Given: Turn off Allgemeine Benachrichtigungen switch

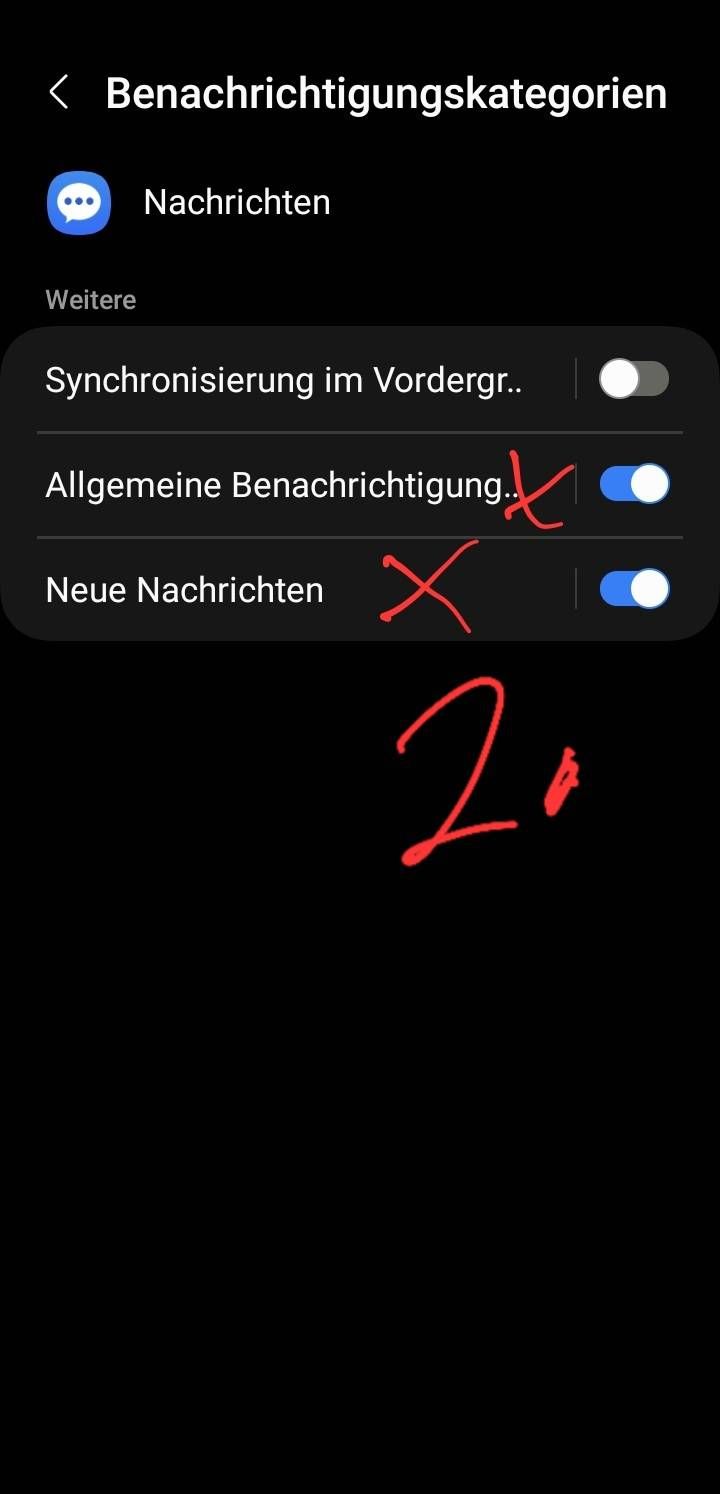Looking at the screenshot, I should (633, 485).
